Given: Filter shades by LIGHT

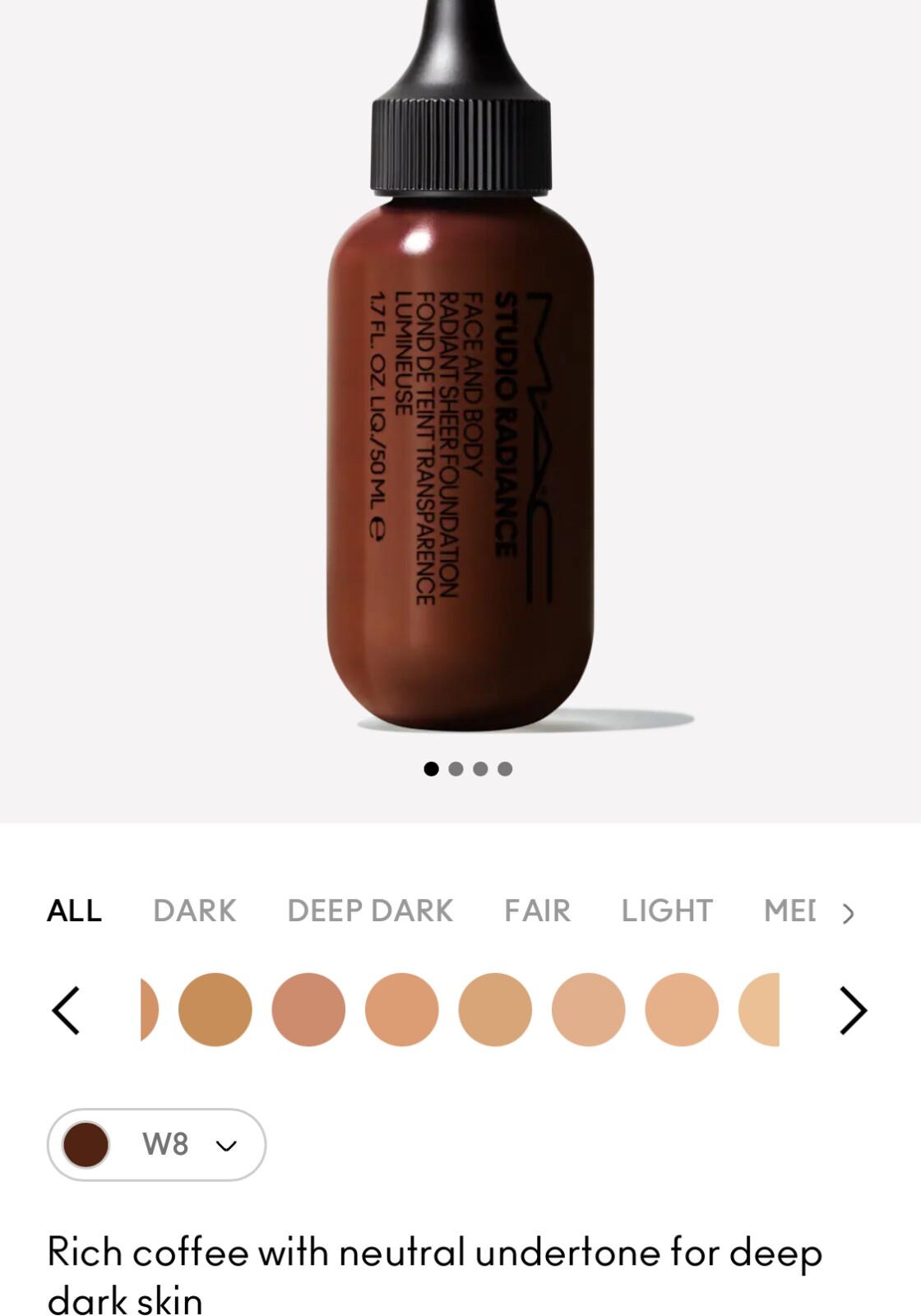Looking at the screenshot, I should click(x=666, y=911).
